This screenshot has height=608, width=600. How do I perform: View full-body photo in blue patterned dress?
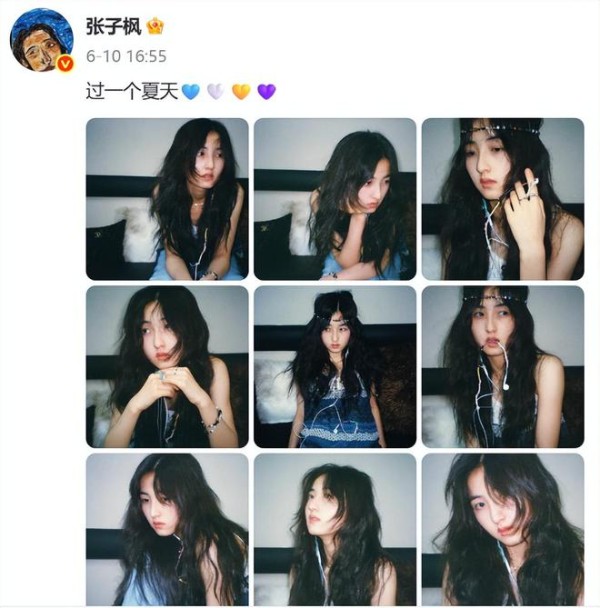tap(335, 366)
